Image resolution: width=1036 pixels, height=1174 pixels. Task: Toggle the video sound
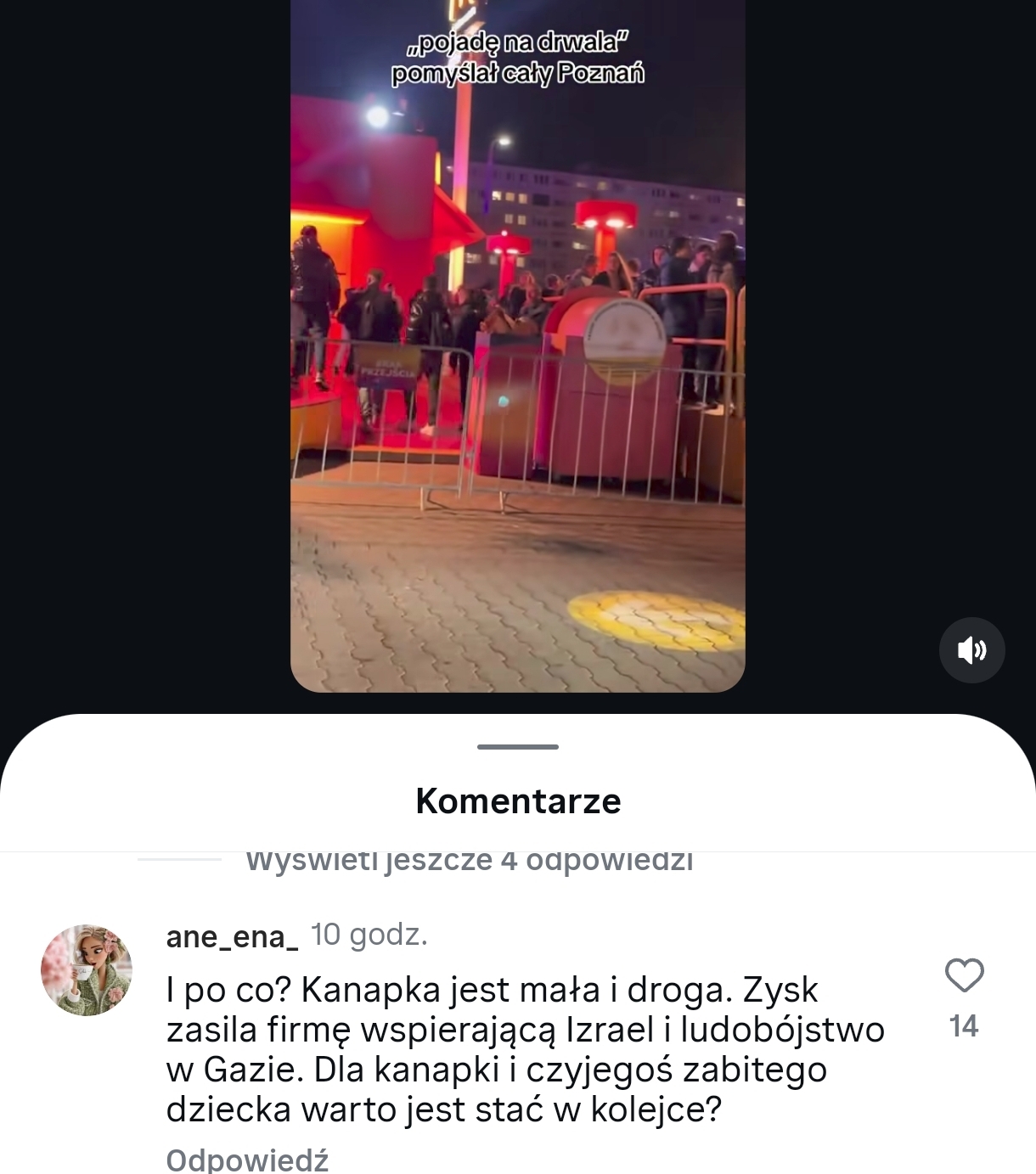coord(971,650)
